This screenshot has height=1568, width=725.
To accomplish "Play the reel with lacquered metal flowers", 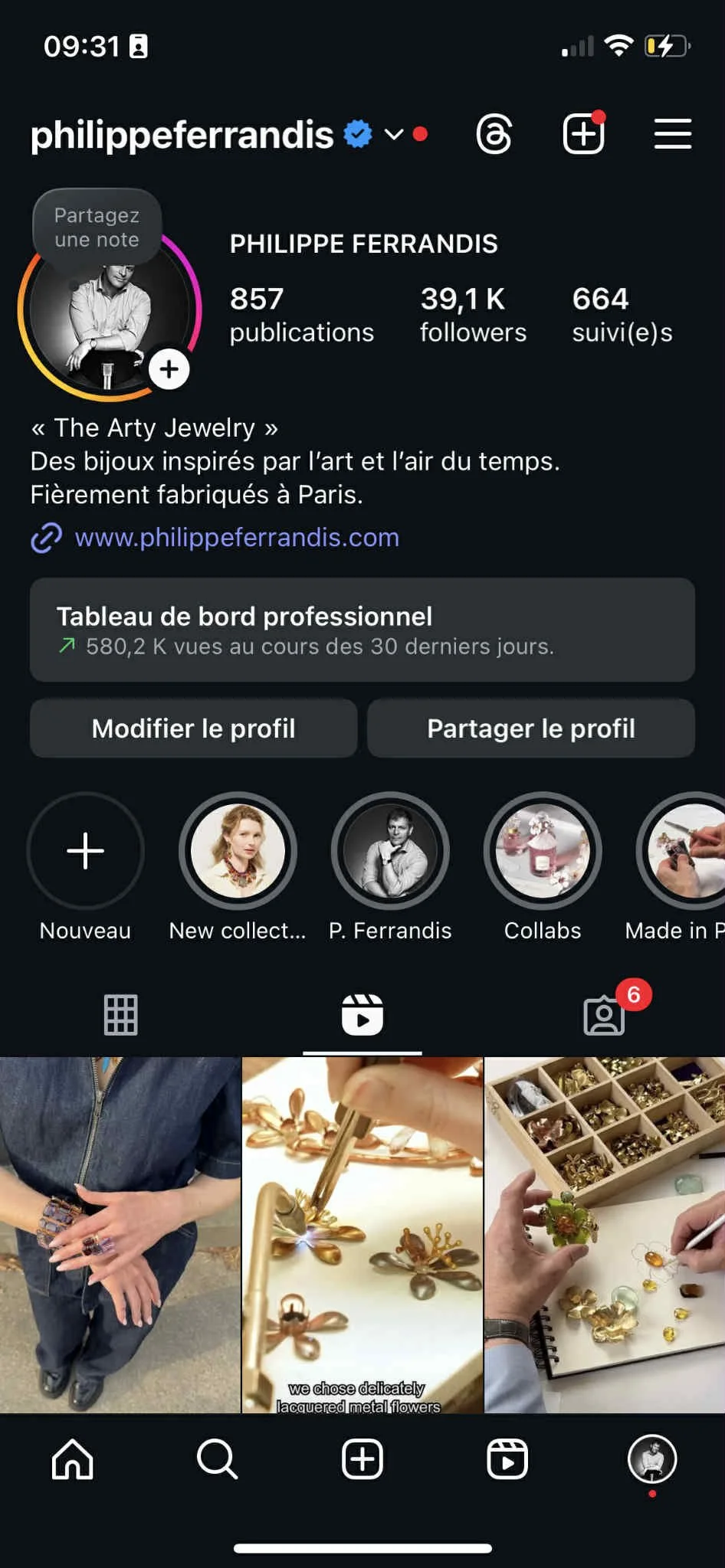I will [x=362, y=1234].
